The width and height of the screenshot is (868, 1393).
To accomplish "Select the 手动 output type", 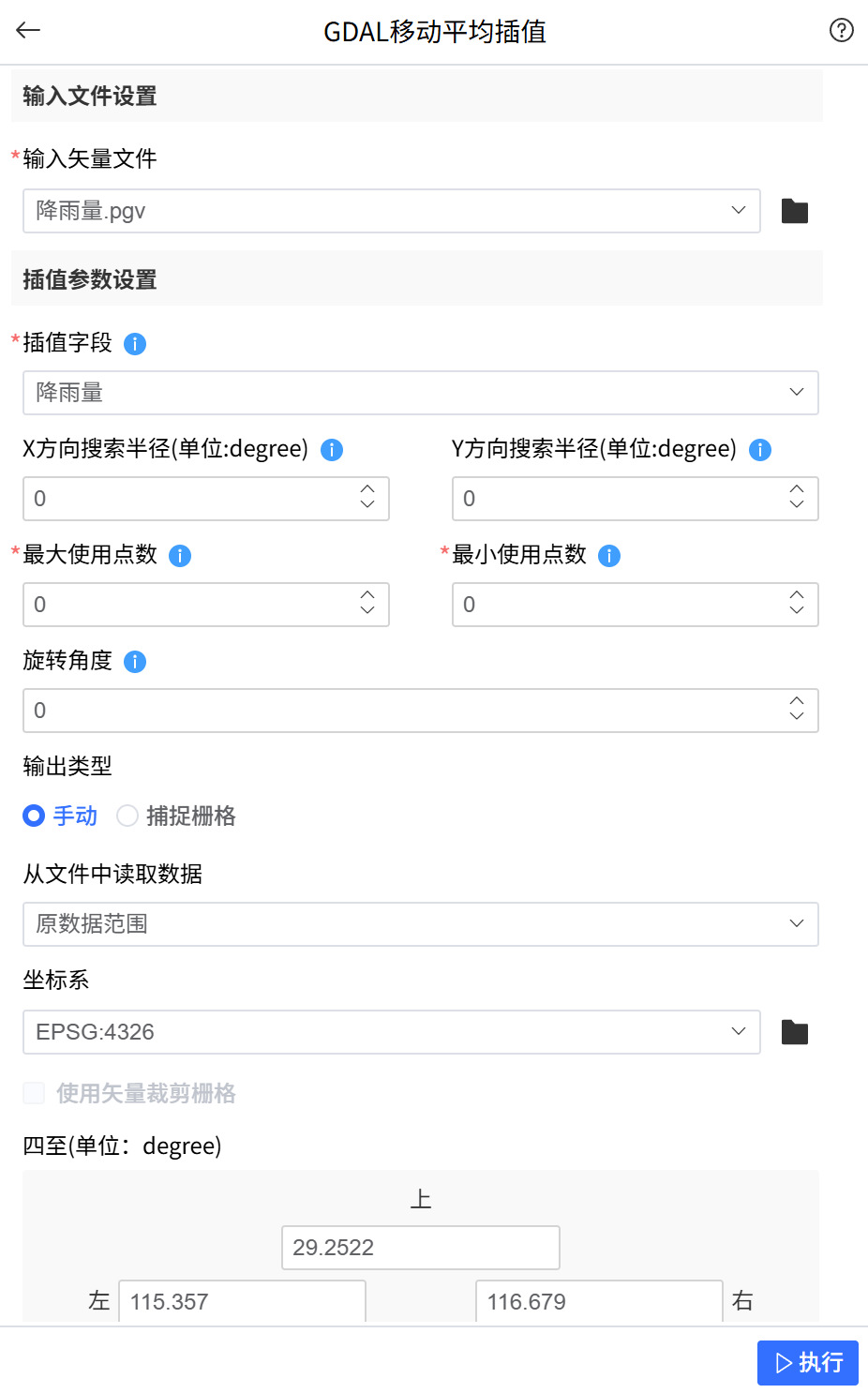I will [34, 816].
